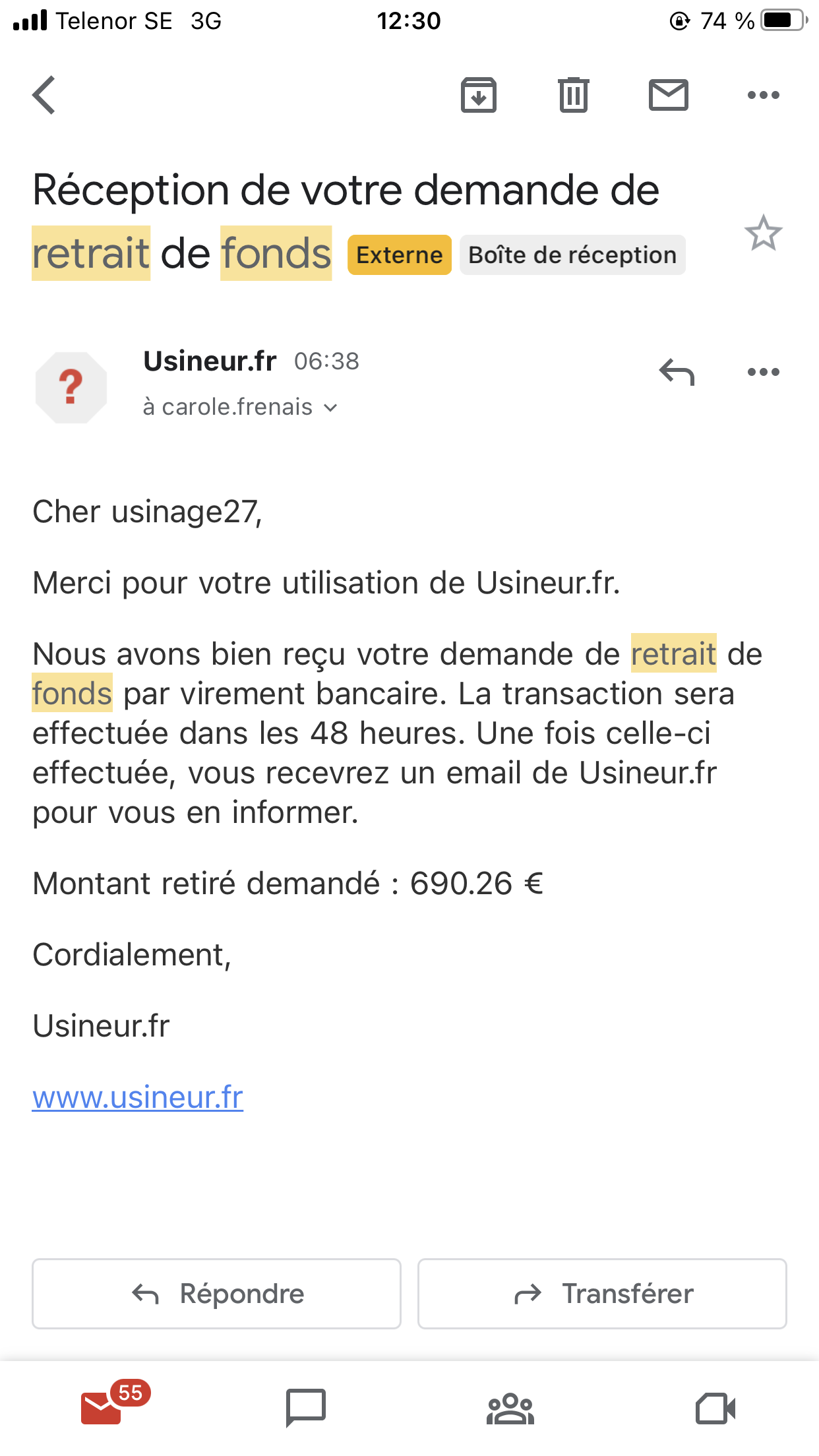Switch to the Mail tab
This screenshot has height=1456, width=819.
(x=102, y=1408)
